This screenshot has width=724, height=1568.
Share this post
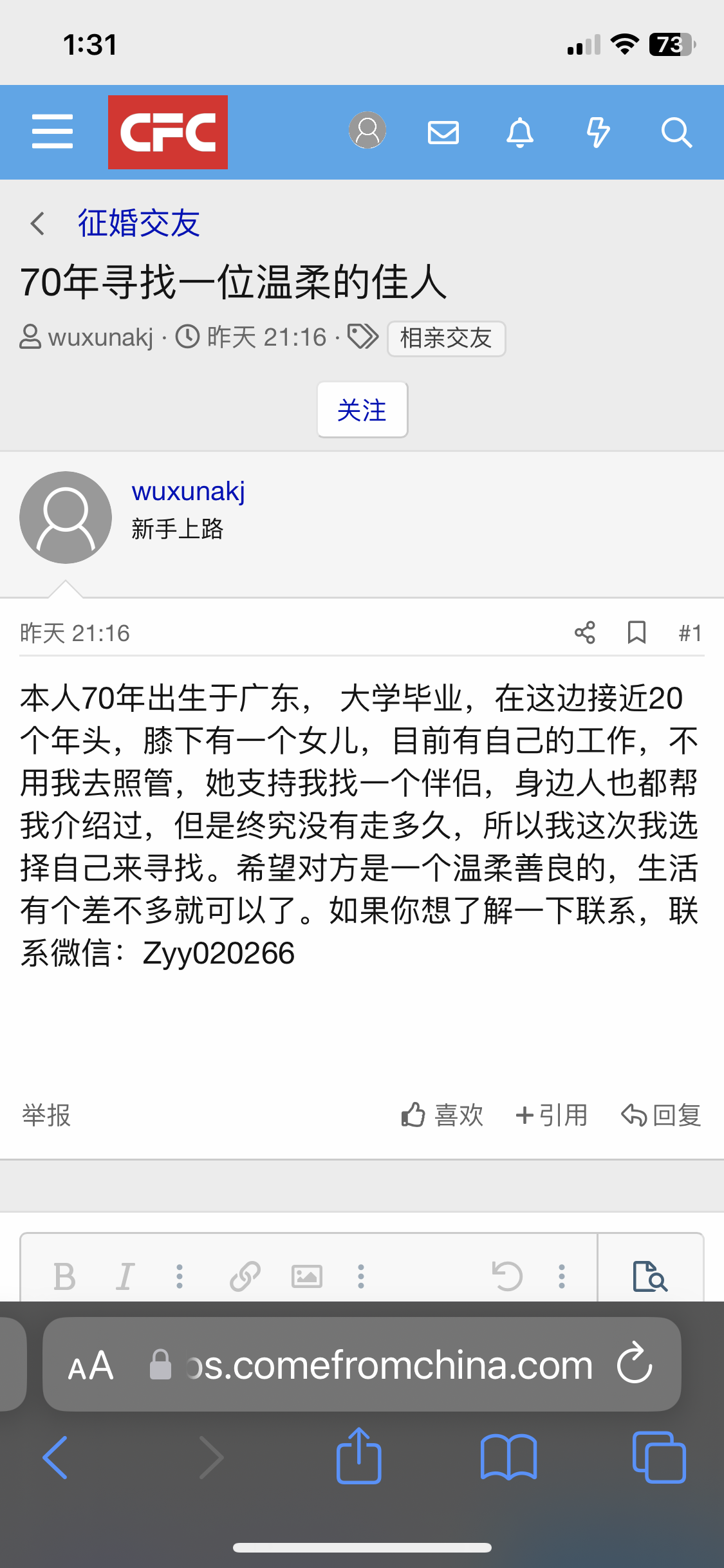[585, 633]
